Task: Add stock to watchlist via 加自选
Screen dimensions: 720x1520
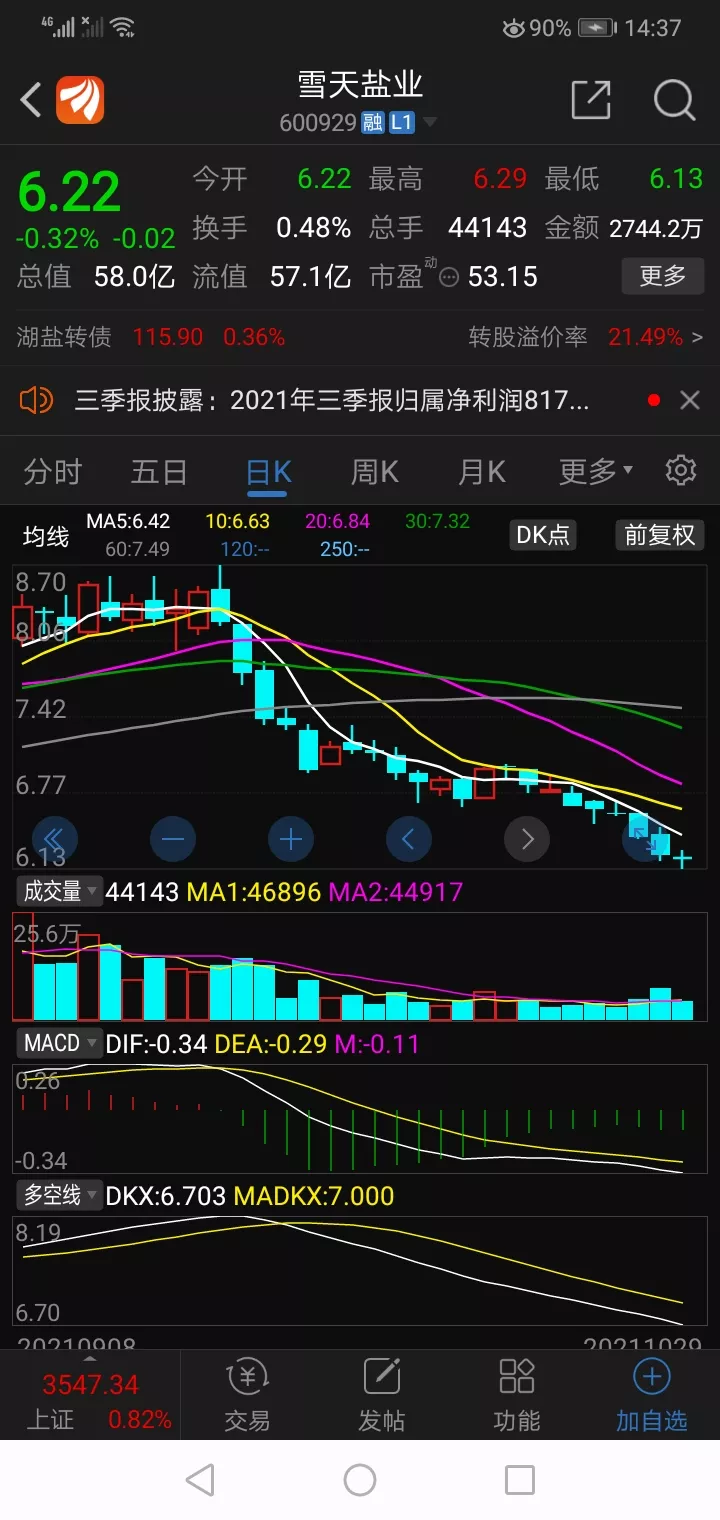Action: pyautogui.click(x=651, y=1396)
